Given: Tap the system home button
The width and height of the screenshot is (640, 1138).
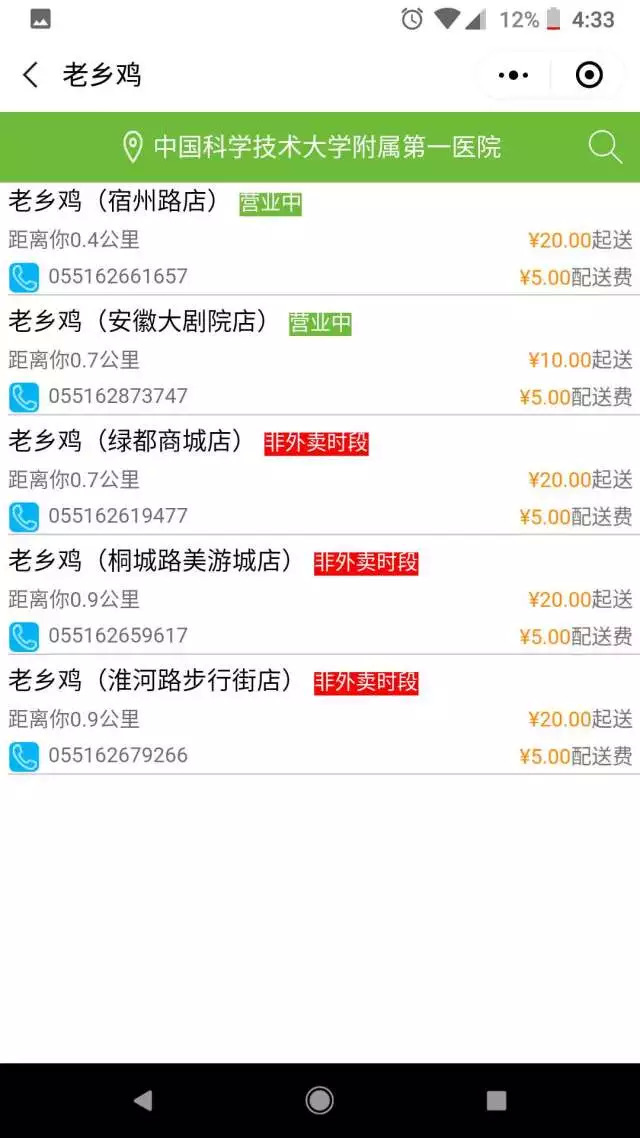Looking at the screenshot, I should point(320,1101).
